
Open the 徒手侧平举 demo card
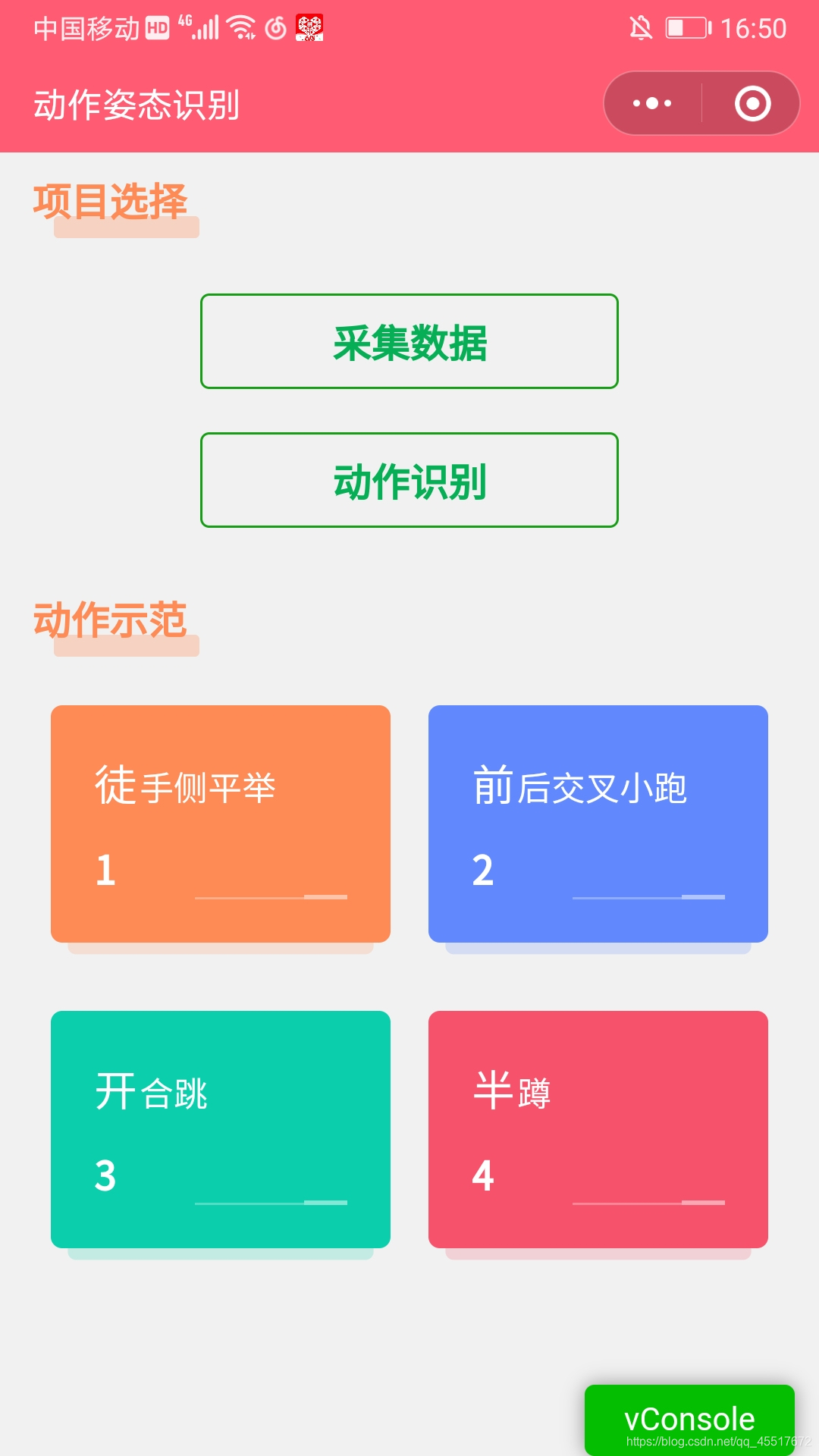pyautogui.click(x=221, y=824)
